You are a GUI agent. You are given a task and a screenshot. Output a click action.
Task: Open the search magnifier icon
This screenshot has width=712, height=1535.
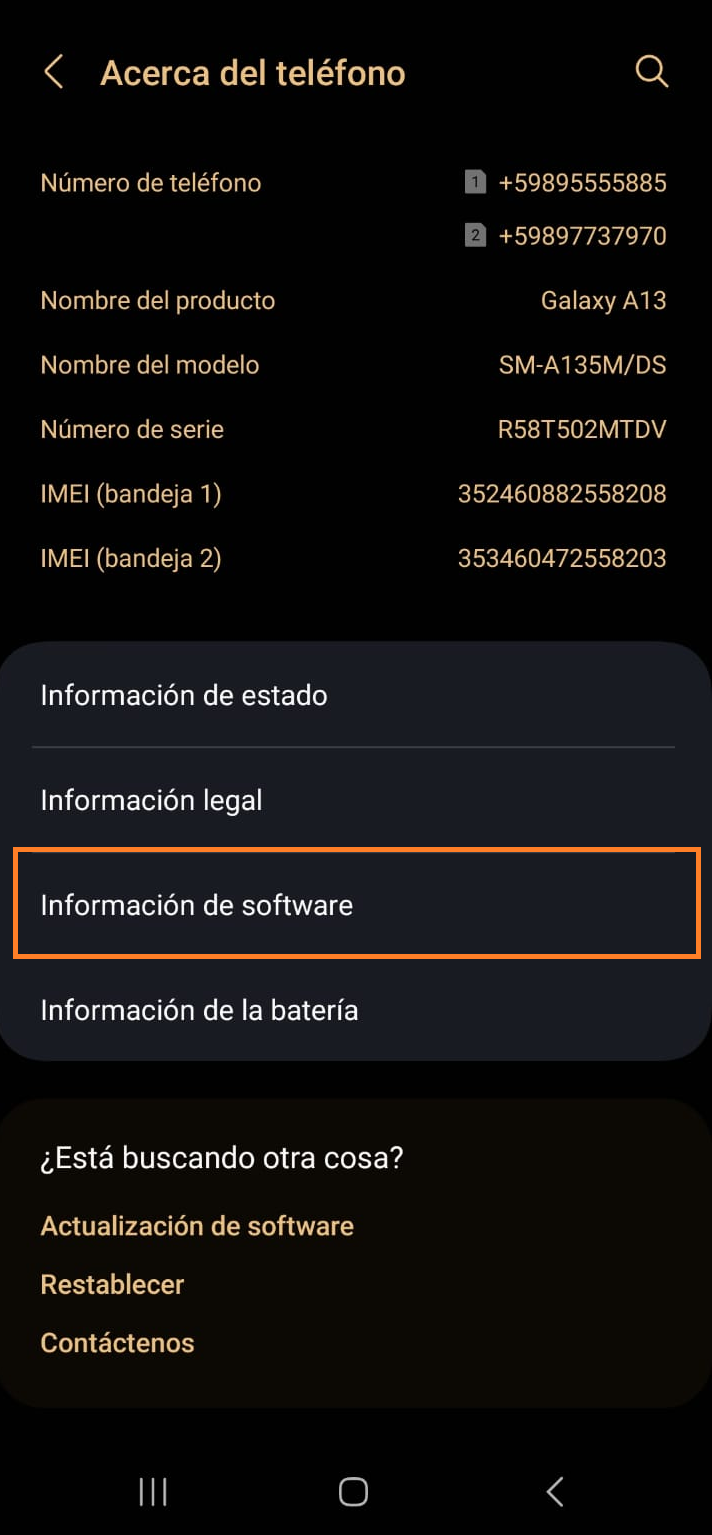click(651, 72)
